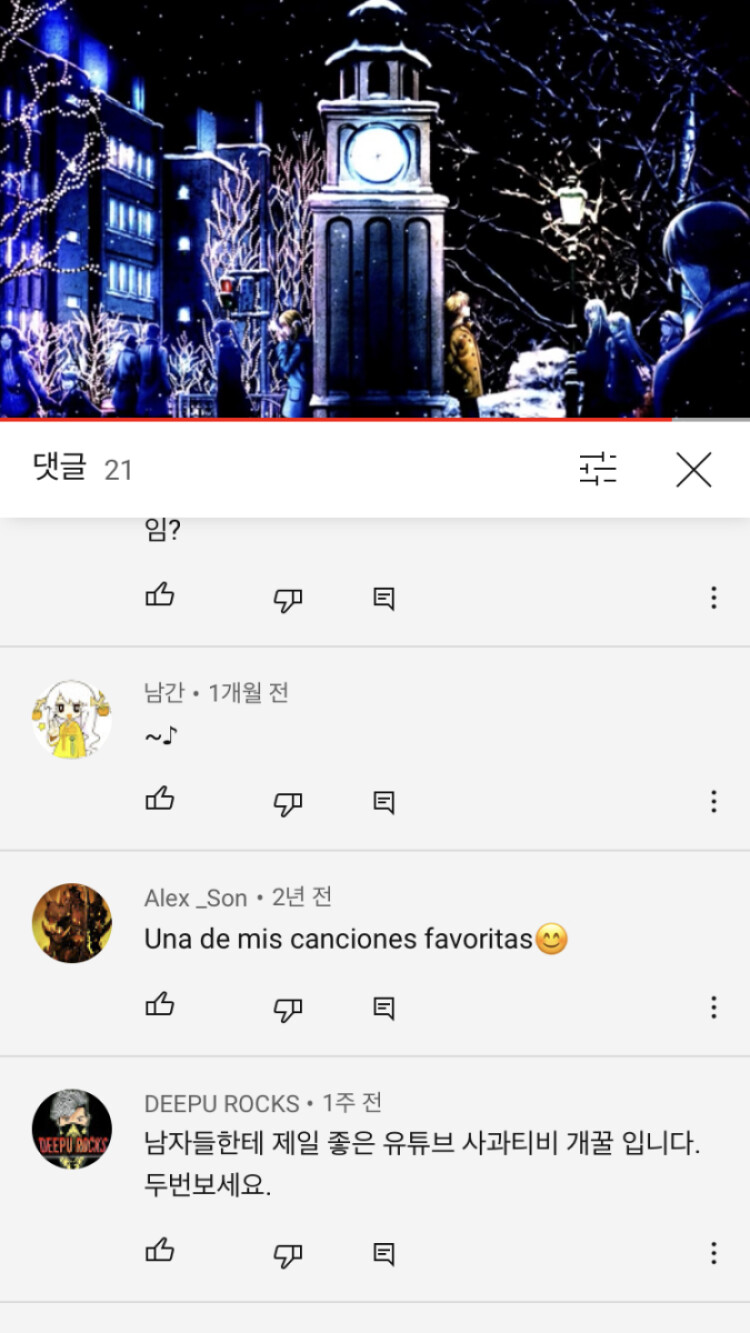This screenshot has width=750, height=1333.
Task: Dislike 남간's comment
Action: pos(288,802)
